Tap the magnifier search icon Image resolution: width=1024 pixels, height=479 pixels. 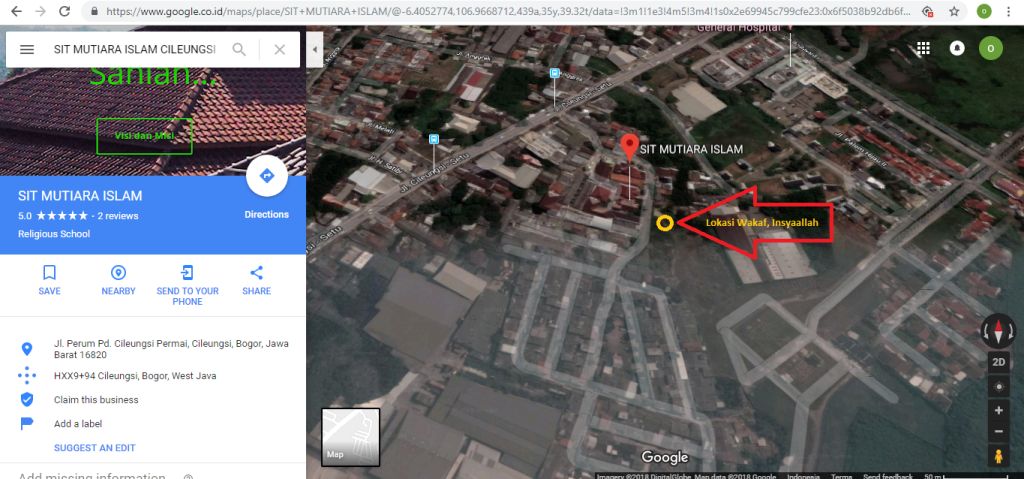coord(239,49)
